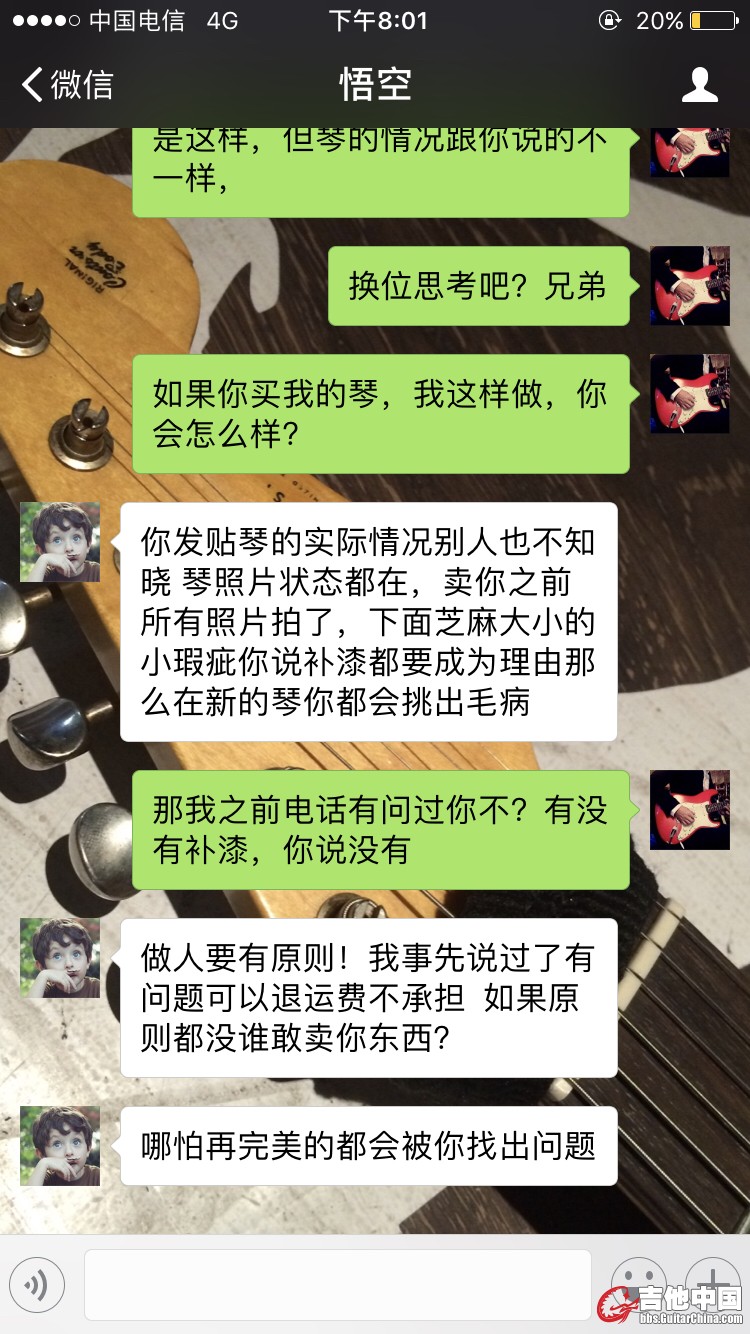Open the emoji picker
Image resolution: width=750 pixels, height=1334 pixels.
pyautogui.click(x=638, y=1282)
